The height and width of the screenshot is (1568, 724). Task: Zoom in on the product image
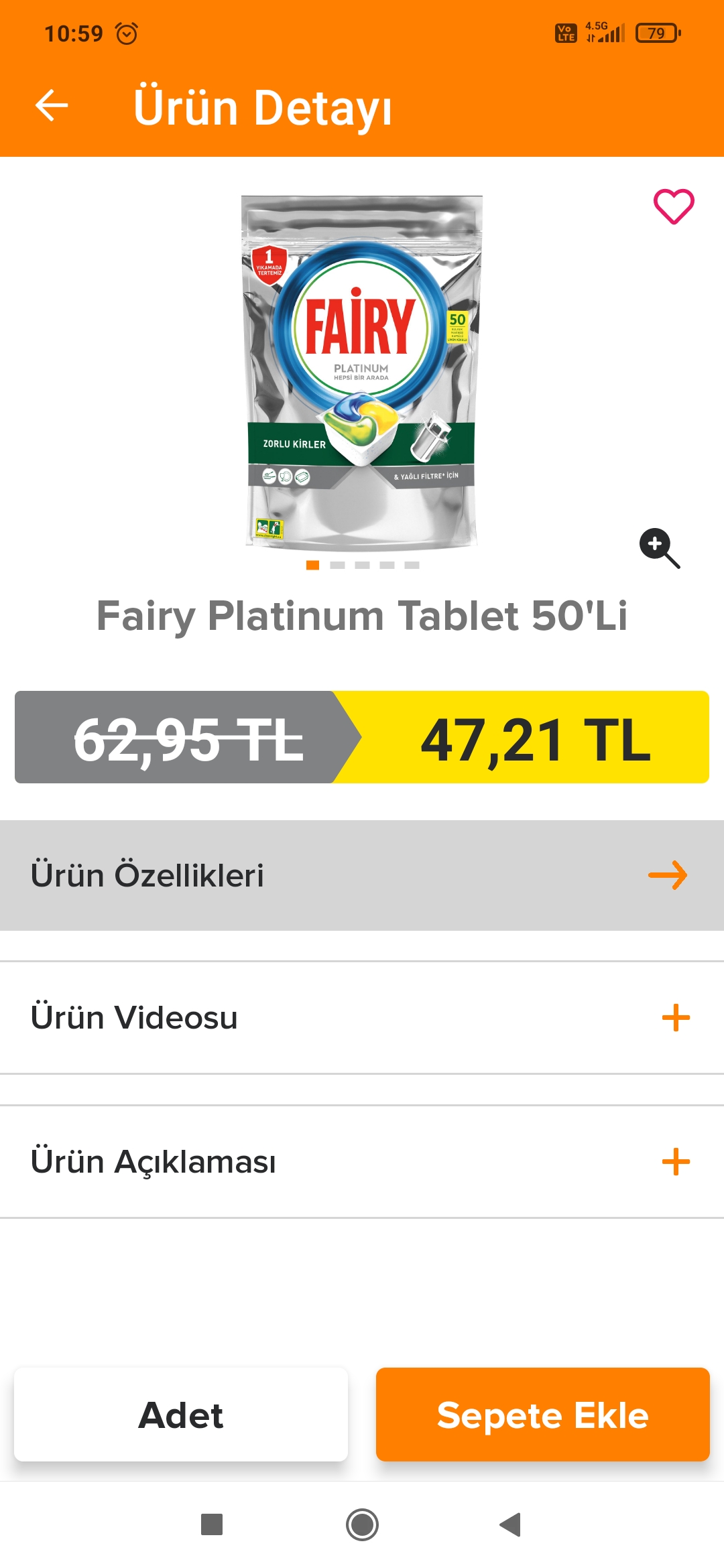(659, 548)
